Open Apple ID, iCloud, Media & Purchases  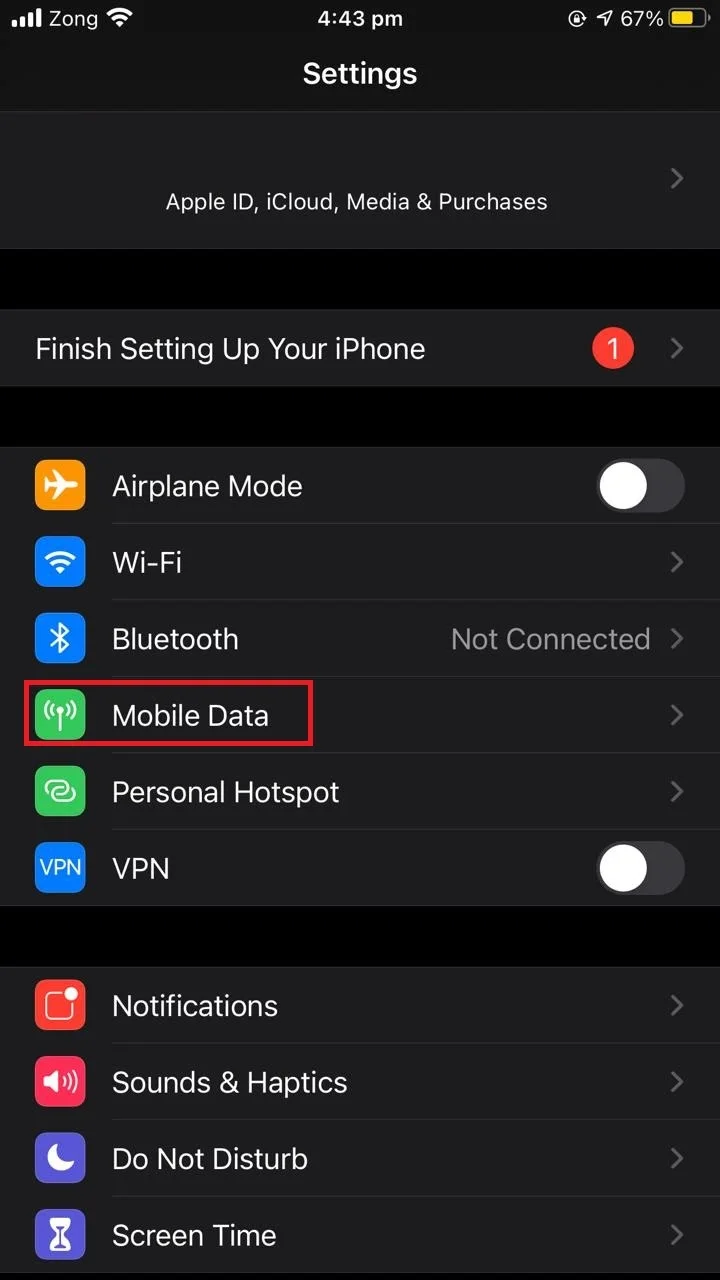click(360, 180)
